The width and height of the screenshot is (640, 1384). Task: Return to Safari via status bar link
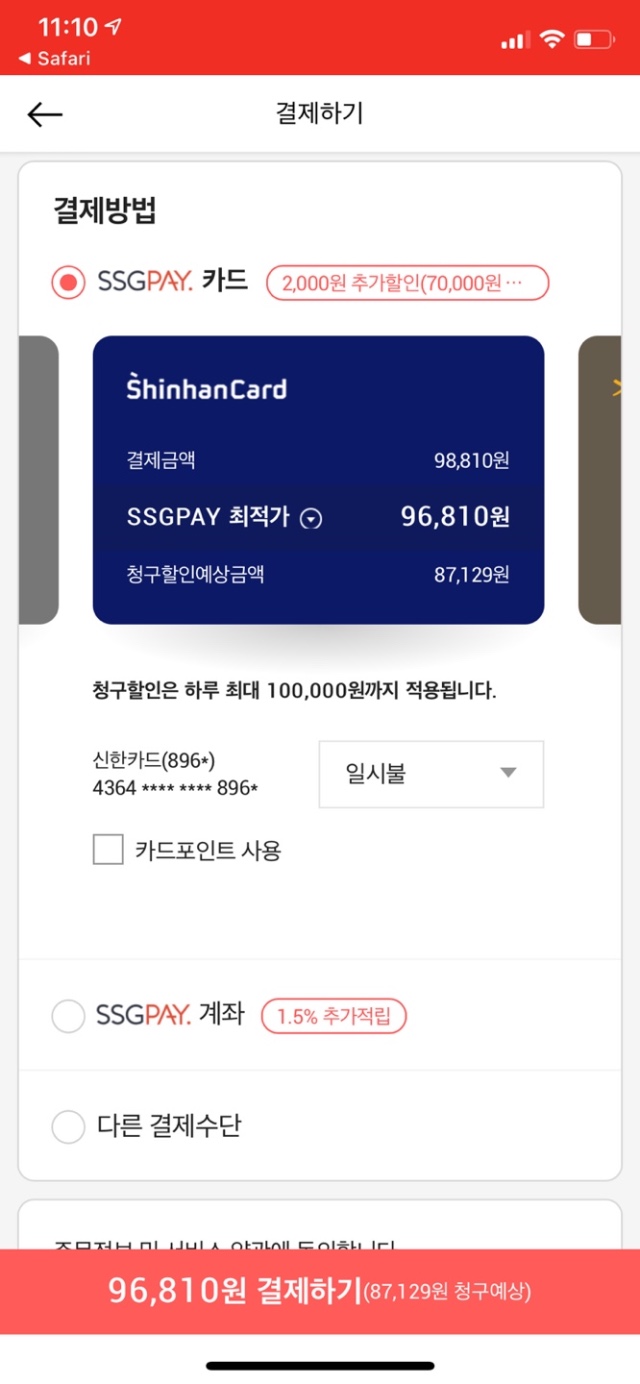[x=55, y=58]
